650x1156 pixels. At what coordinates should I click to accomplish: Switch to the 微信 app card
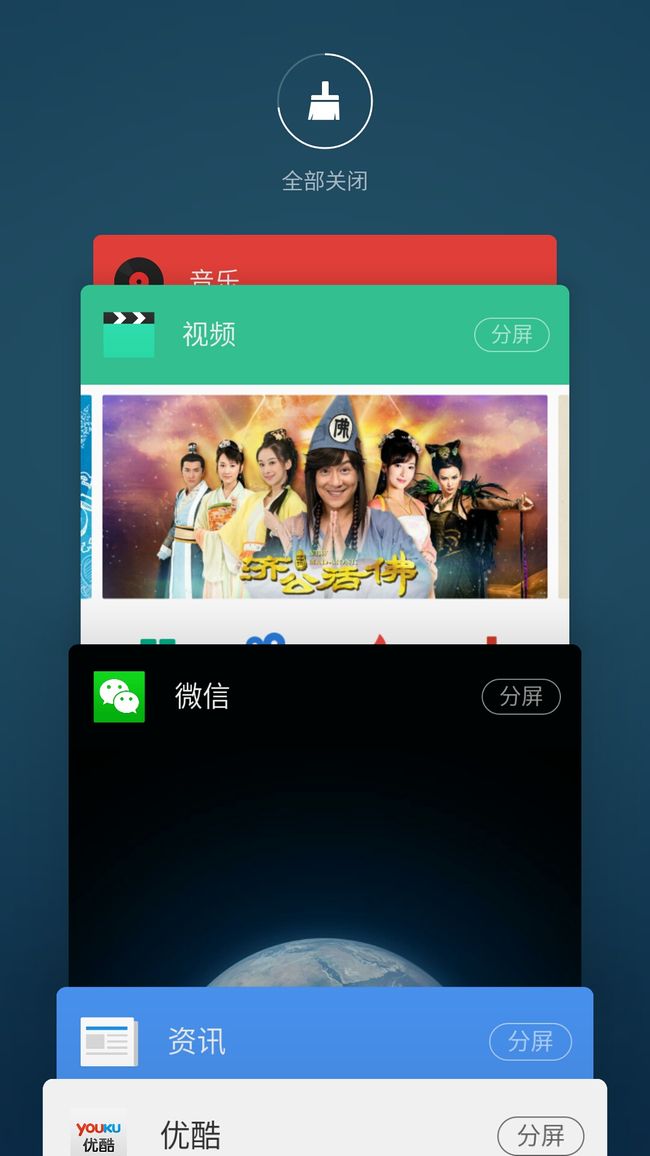(325, 815)
